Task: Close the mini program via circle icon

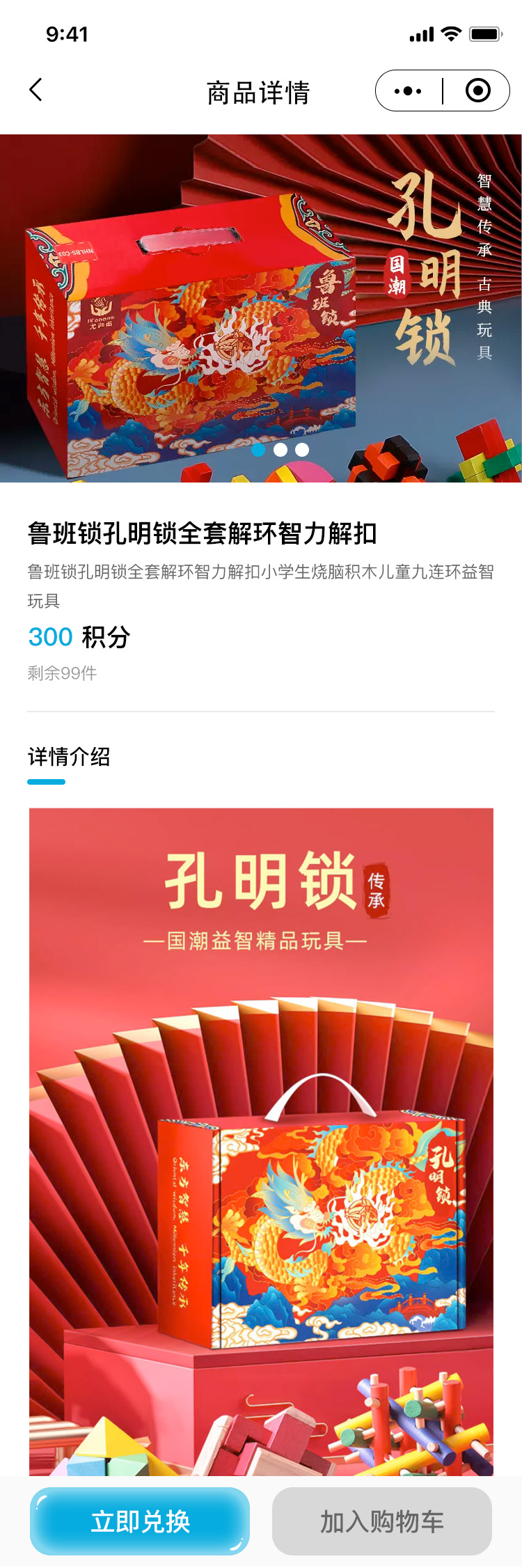Action: click(477, 91)
